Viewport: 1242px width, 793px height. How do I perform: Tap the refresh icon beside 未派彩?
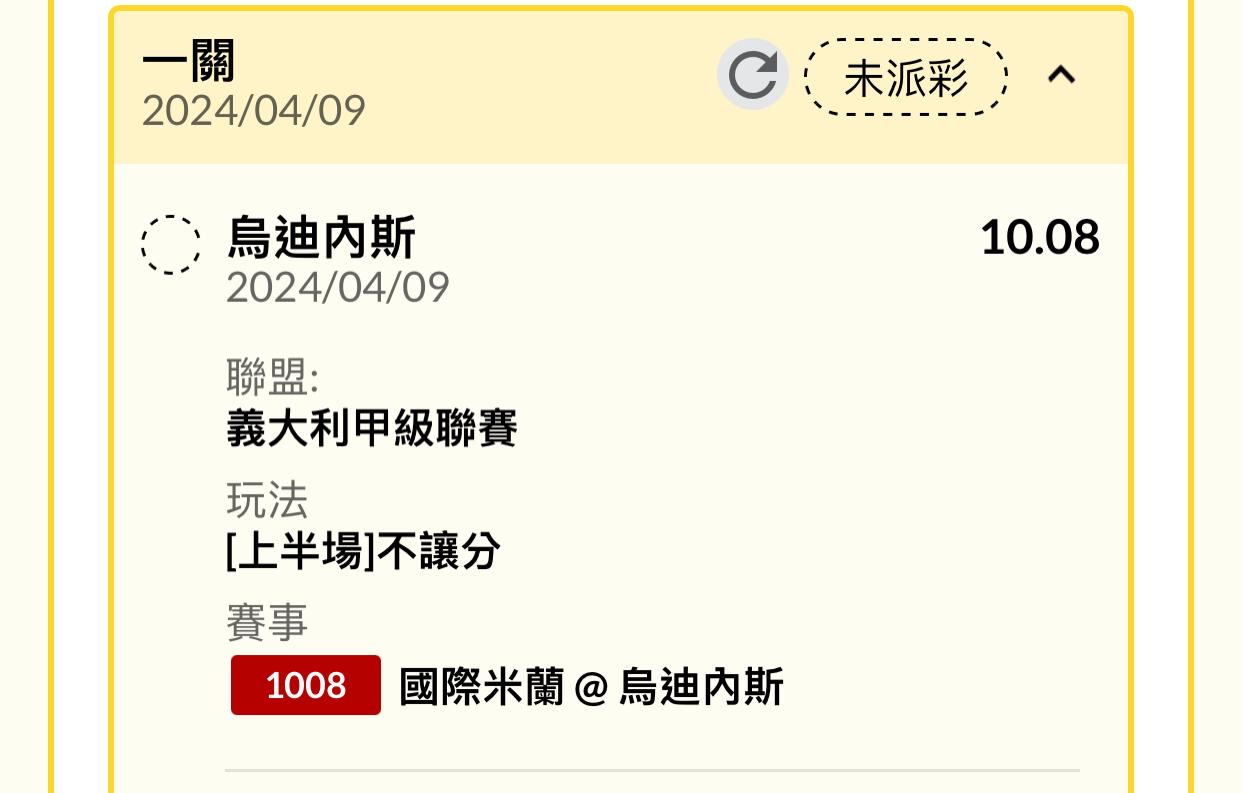pos(752,75)
